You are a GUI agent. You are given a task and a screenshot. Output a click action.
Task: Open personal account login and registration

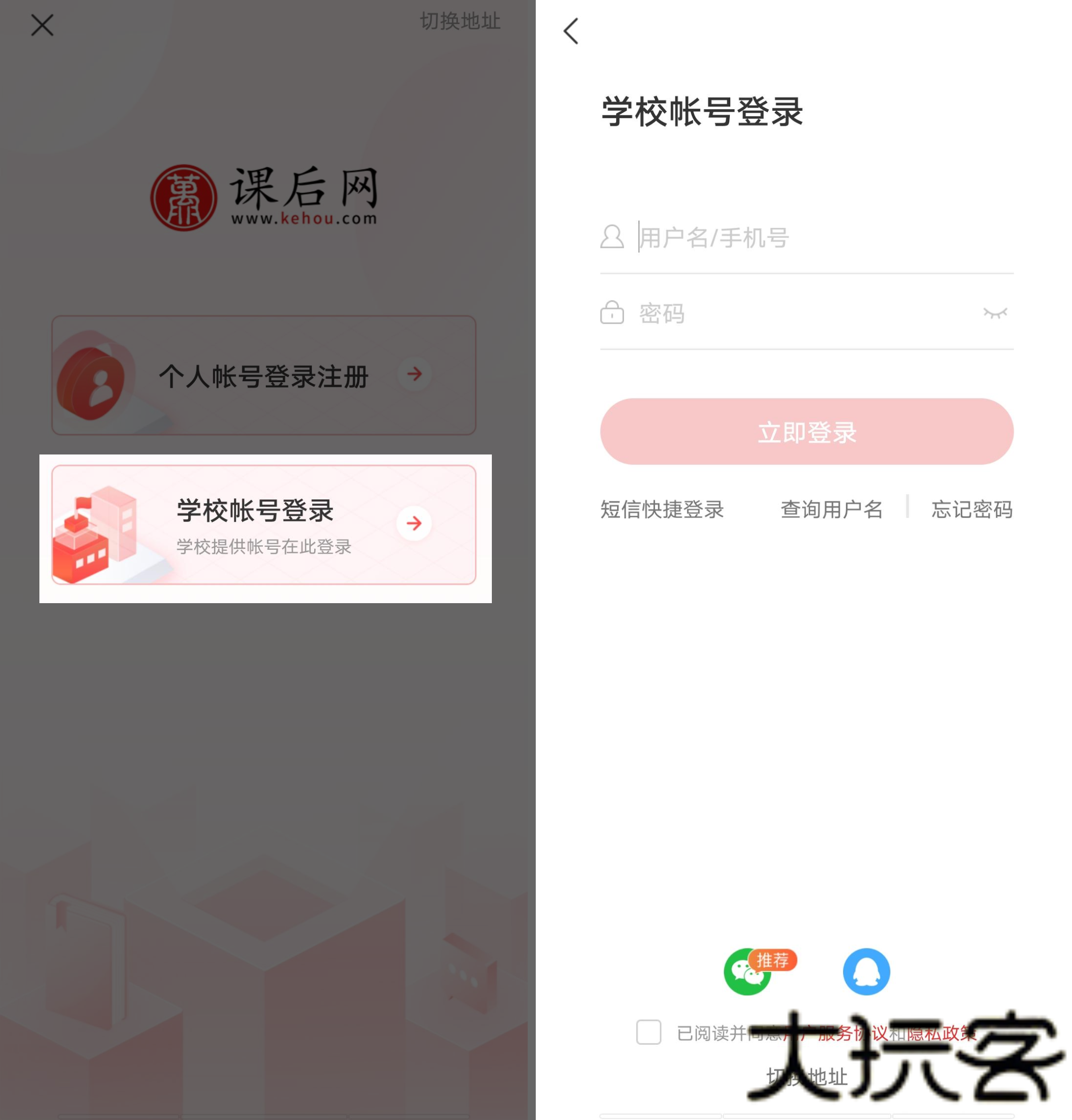coord(263,376)
